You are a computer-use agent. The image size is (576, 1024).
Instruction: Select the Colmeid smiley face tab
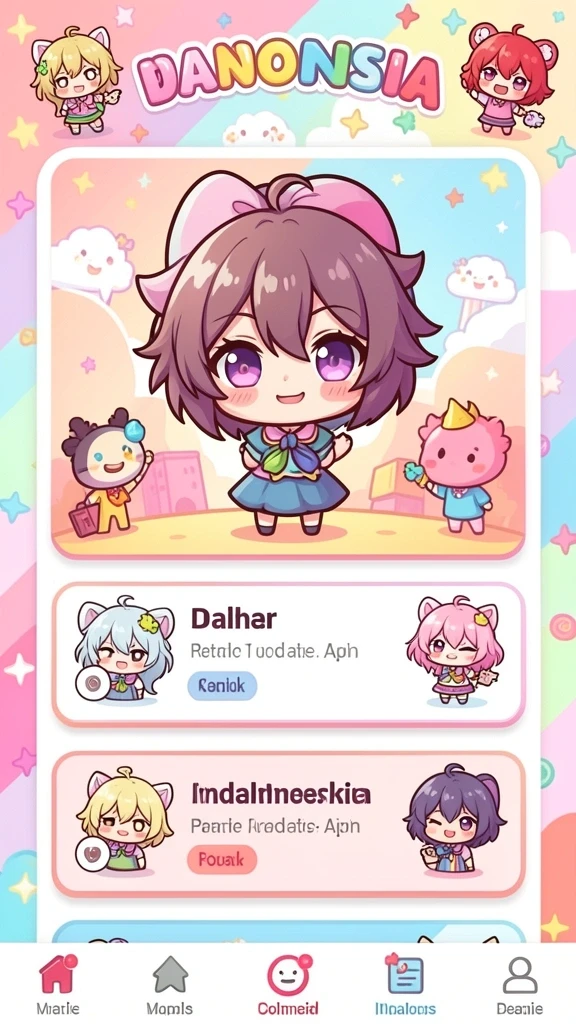click(x=288, y=984)
